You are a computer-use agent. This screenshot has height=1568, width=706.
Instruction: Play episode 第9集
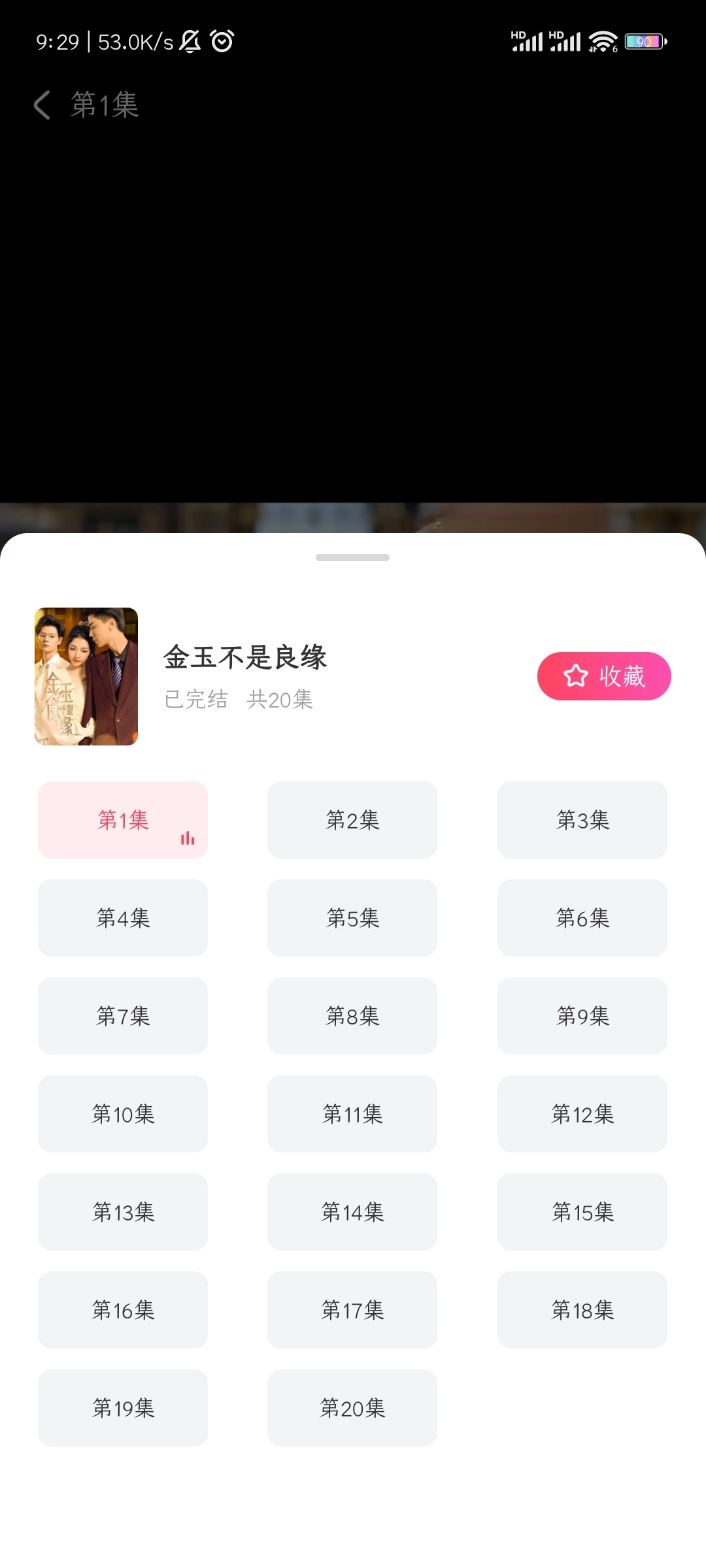click(x=582, y=1016)
